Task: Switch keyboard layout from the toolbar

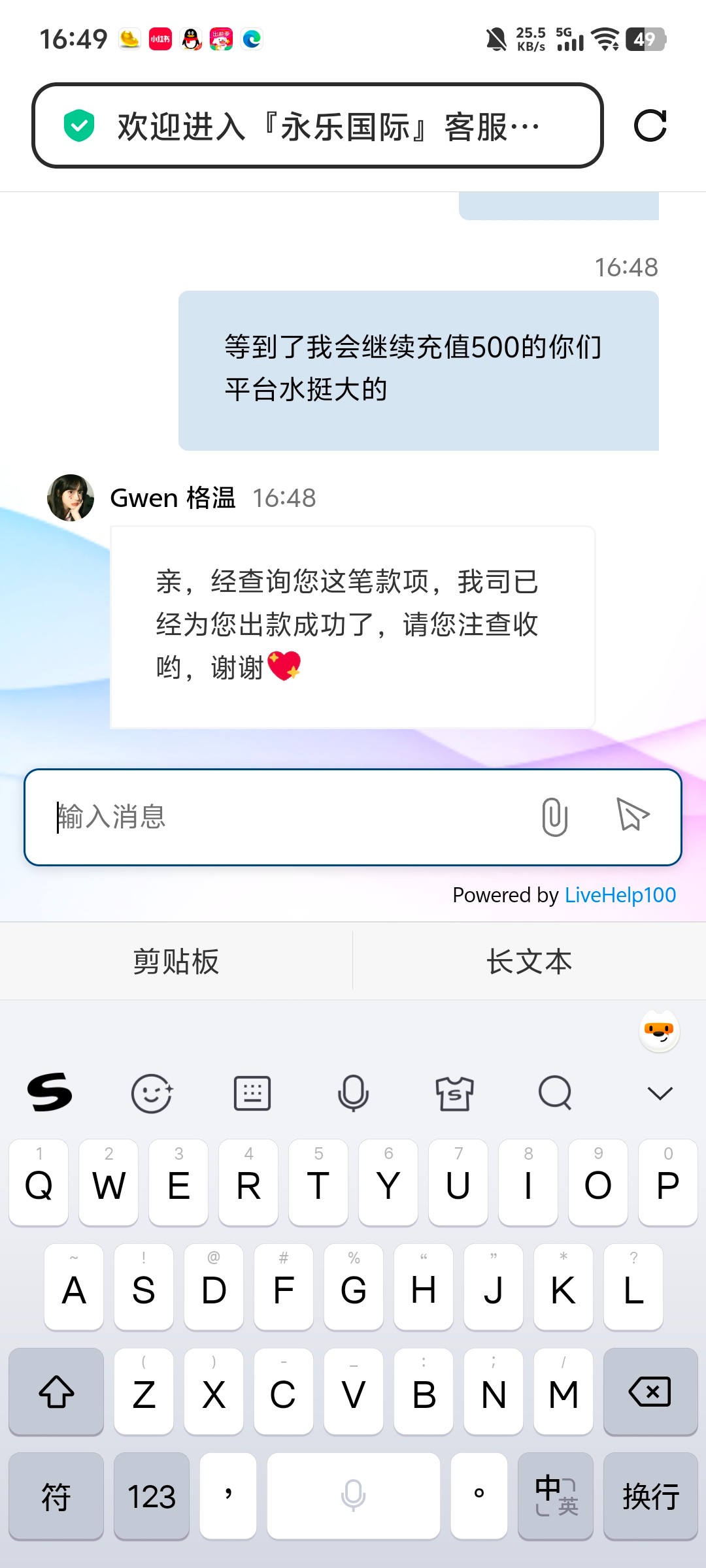Action: pyautogui.click(x=252, y=1093)
